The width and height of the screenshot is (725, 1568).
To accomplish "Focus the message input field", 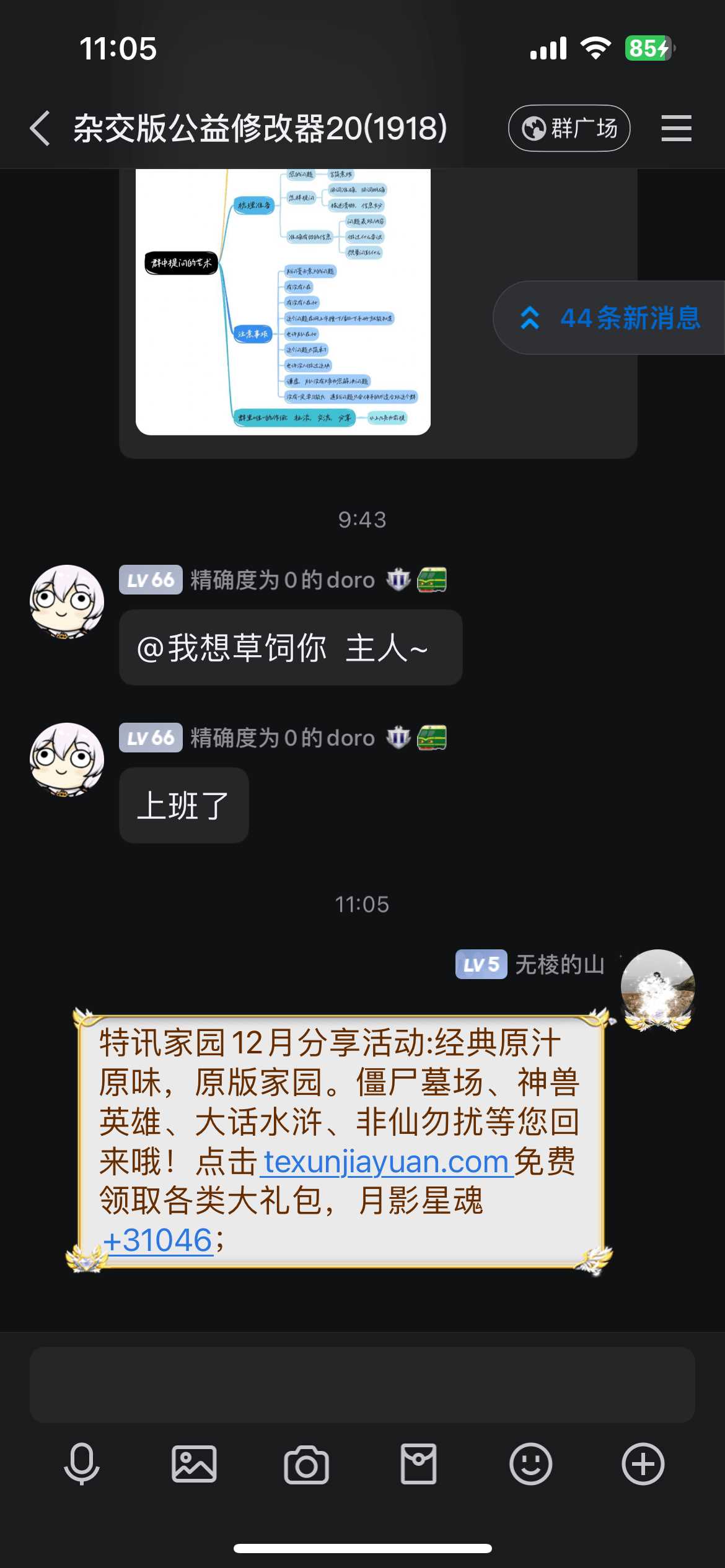I will pyautogui.click(x=362, y=1384).
